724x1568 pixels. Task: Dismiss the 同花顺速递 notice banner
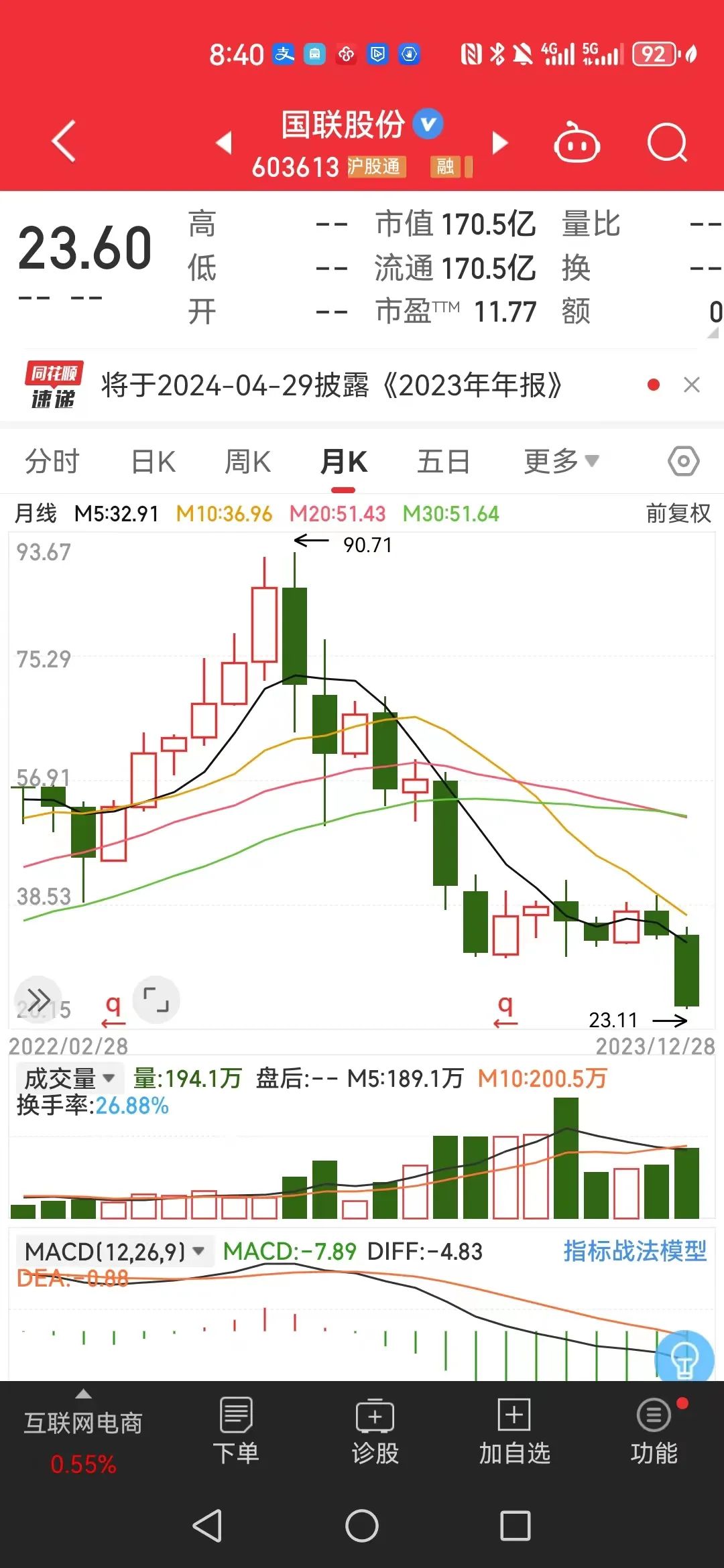691,385
